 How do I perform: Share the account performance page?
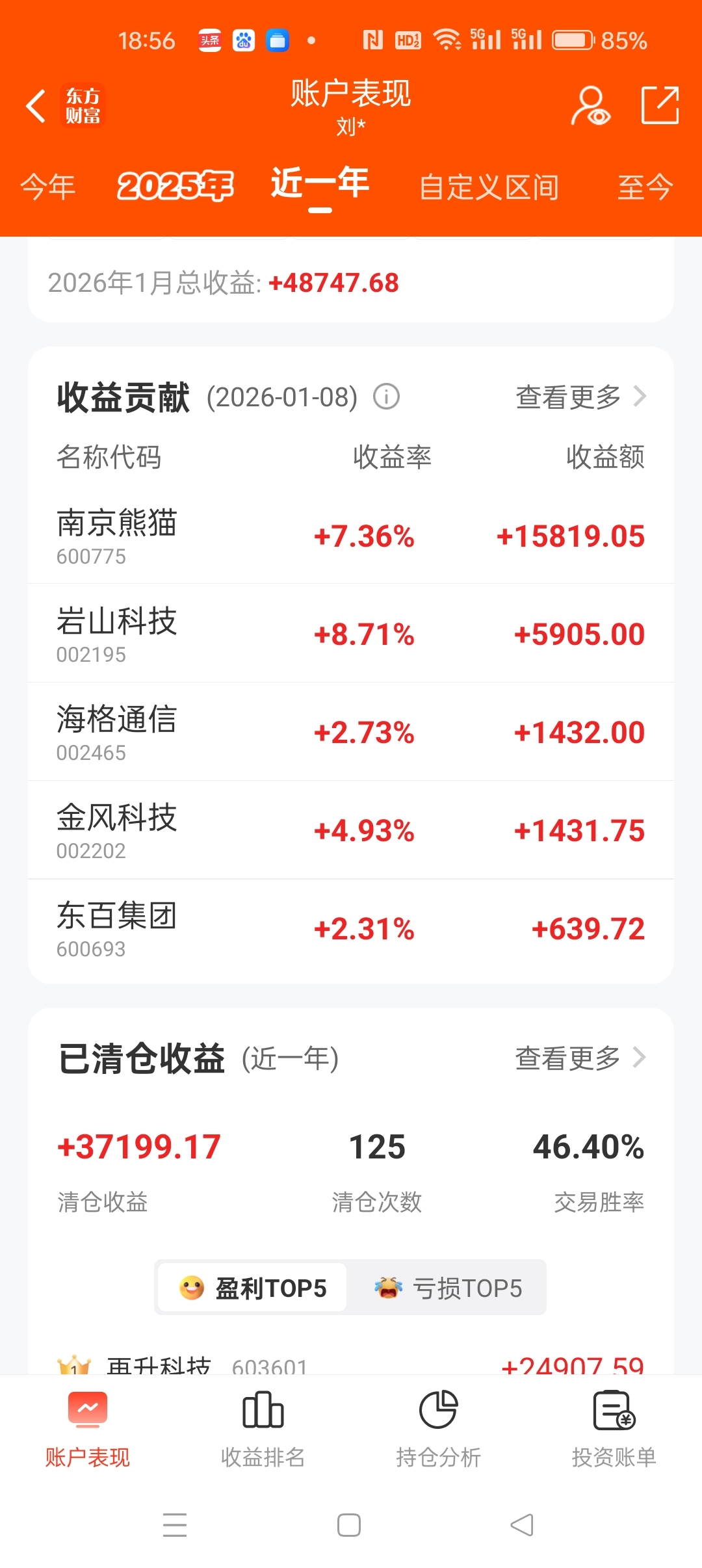[660, 105]
